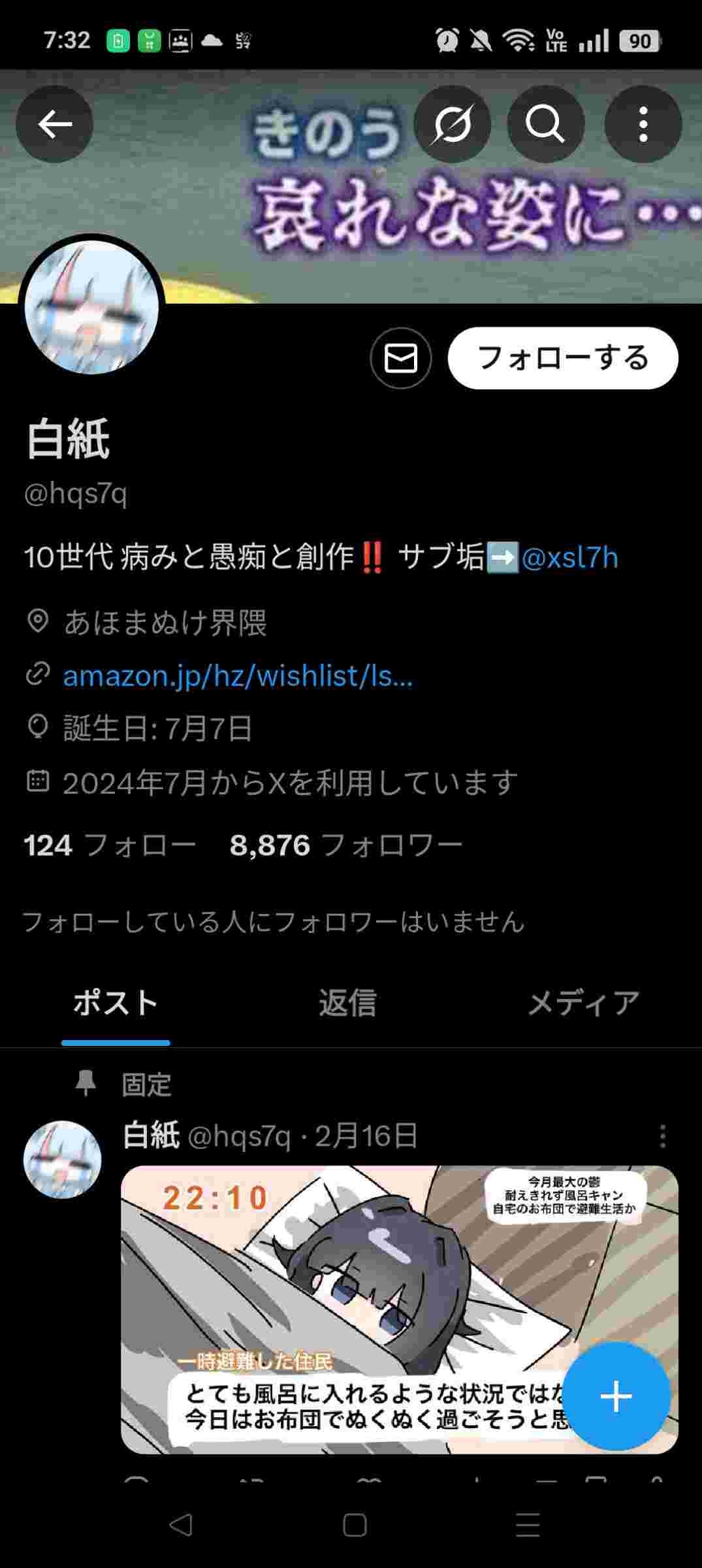The height and width of the screenshot is (1568, 702).
Task: Enlarge the profile avatar picture
Action: (x=91, y=307)
